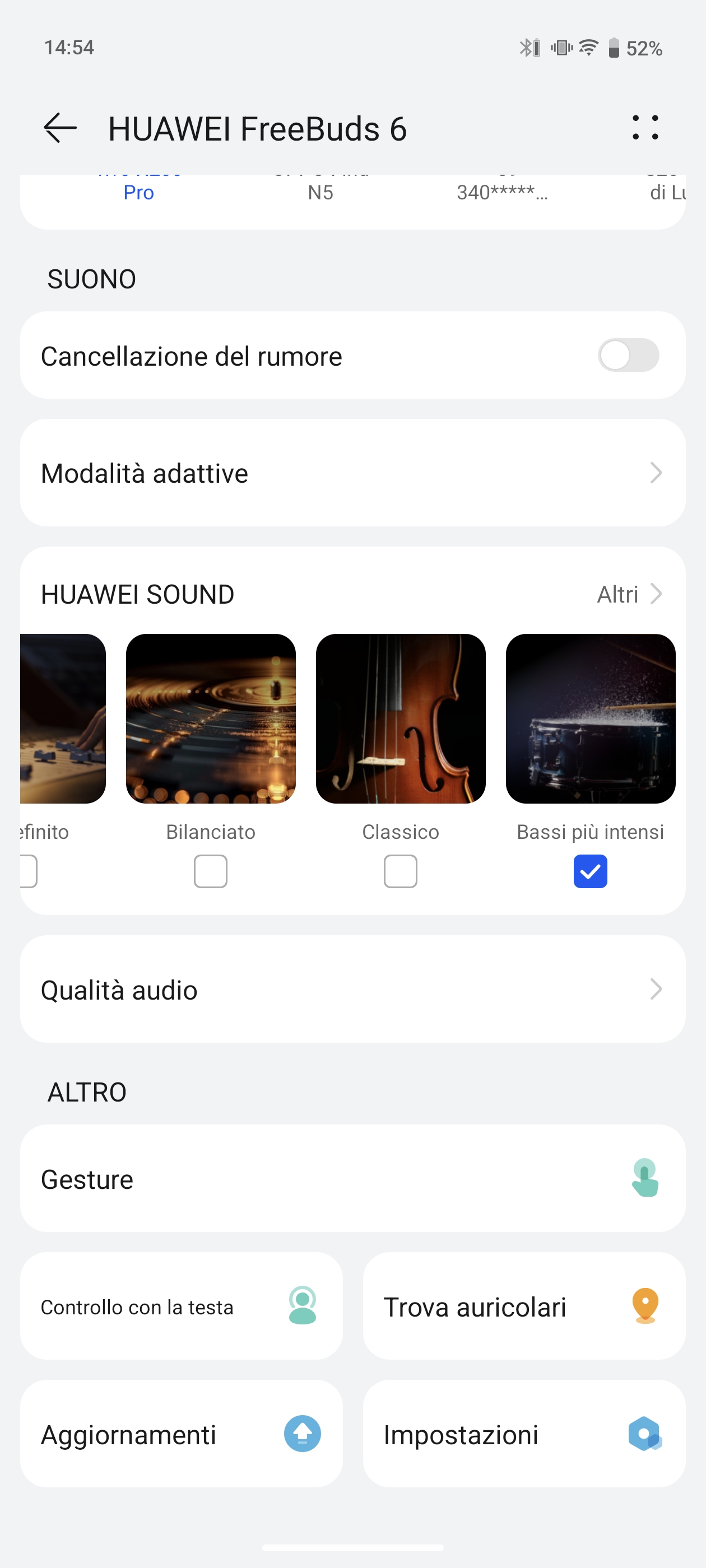Check for Aggiornamenti
The image size is (706, 1568).
(182, 1434)
